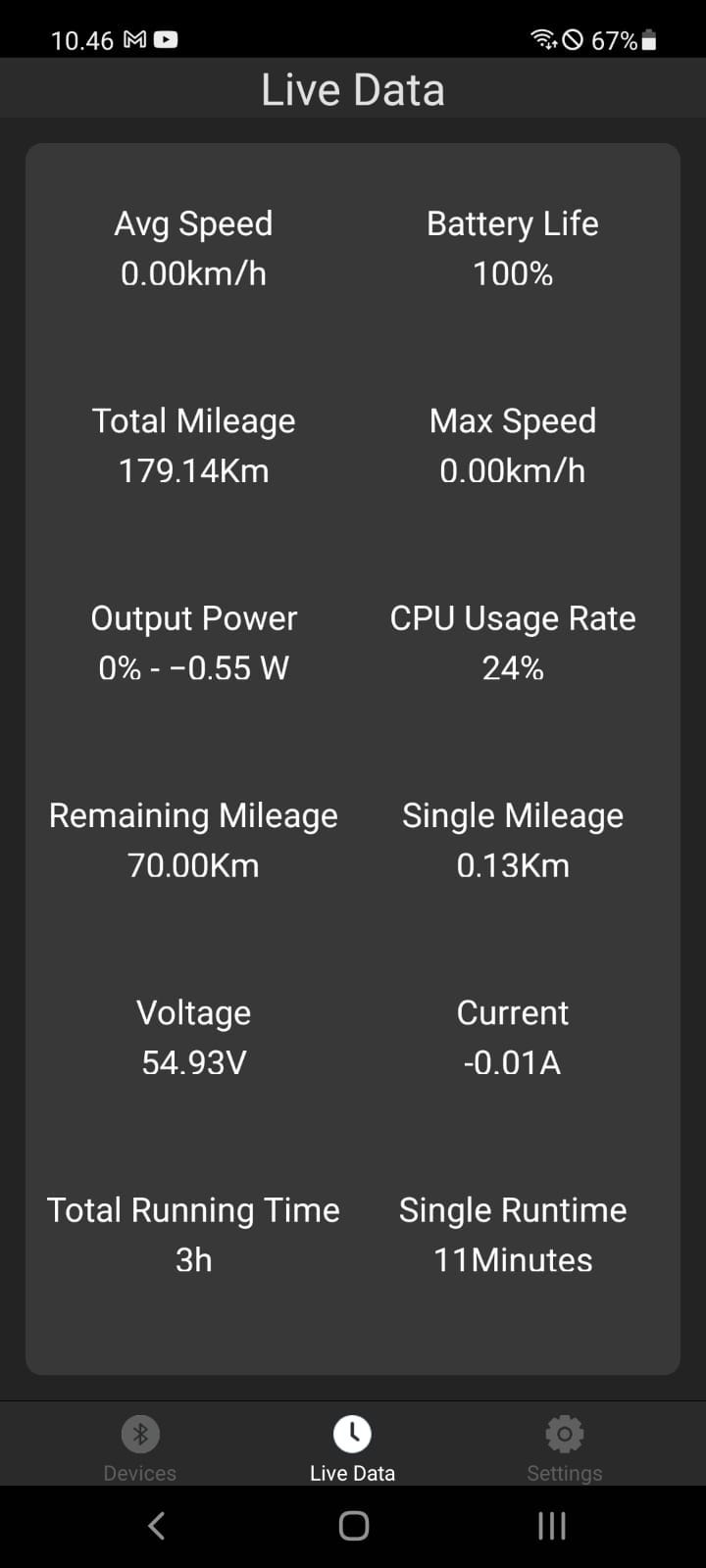
Task: Switch to the Devices tab
Action: 140,1446
